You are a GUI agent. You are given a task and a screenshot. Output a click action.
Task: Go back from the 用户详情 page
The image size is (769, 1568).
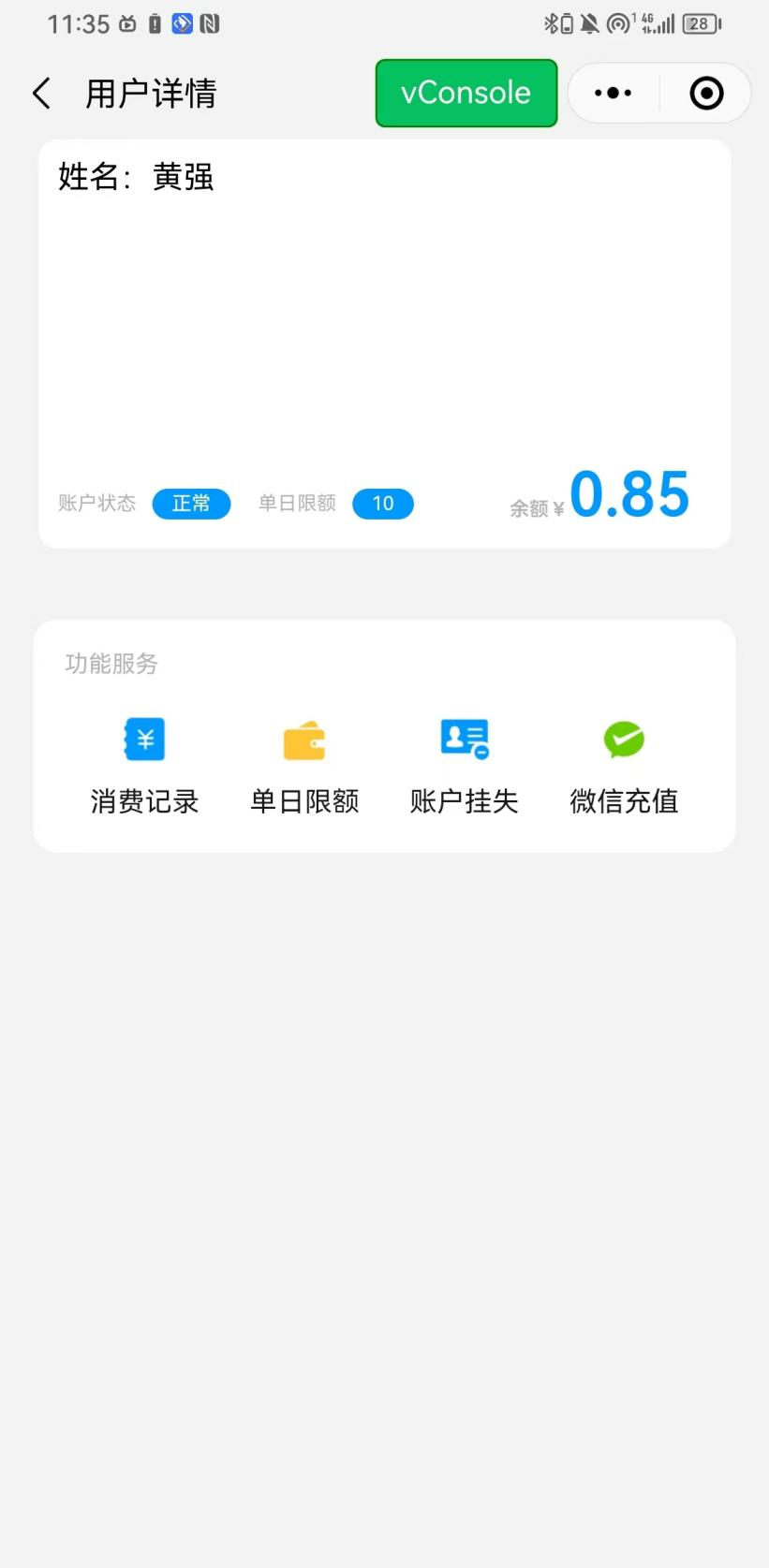(x=41, y=94)
